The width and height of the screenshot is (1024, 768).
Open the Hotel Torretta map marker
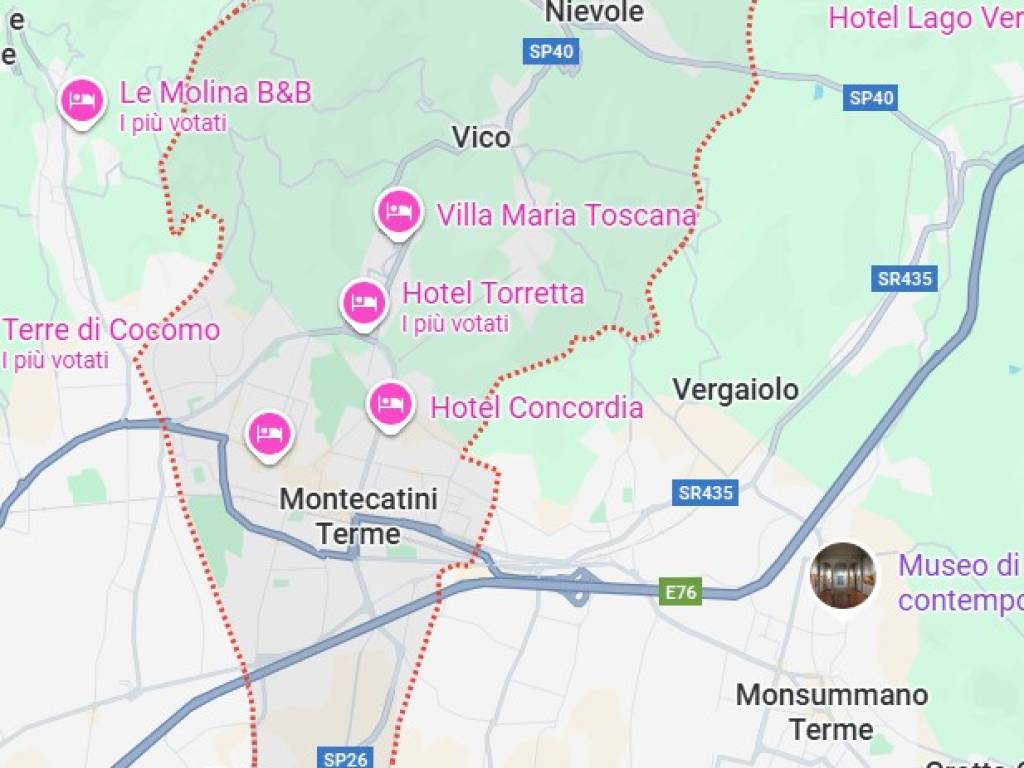coord(364,302)
